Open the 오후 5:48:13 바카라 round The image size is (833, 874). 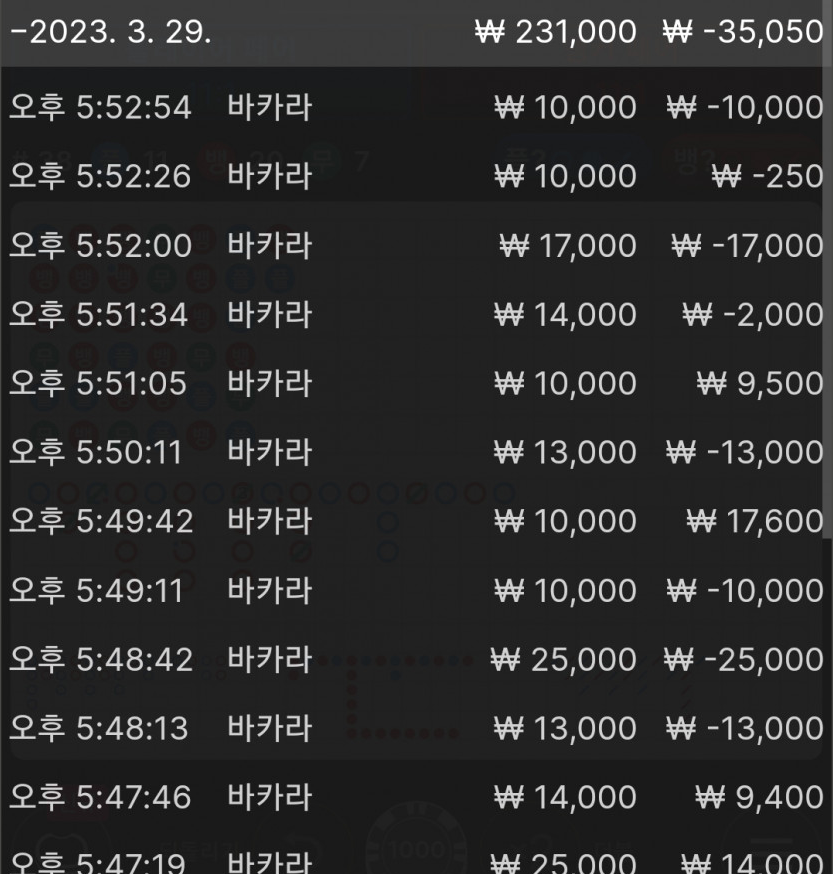pos(416,728)
